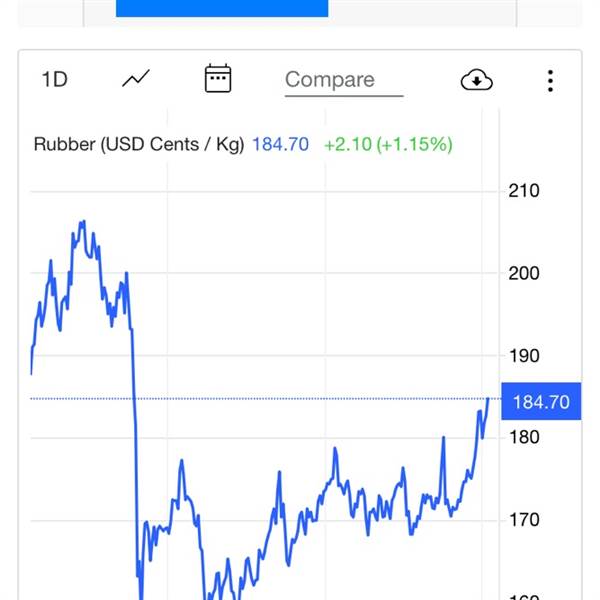Open the calendar date range picker

pyautogui.click(x=218, y=78)
